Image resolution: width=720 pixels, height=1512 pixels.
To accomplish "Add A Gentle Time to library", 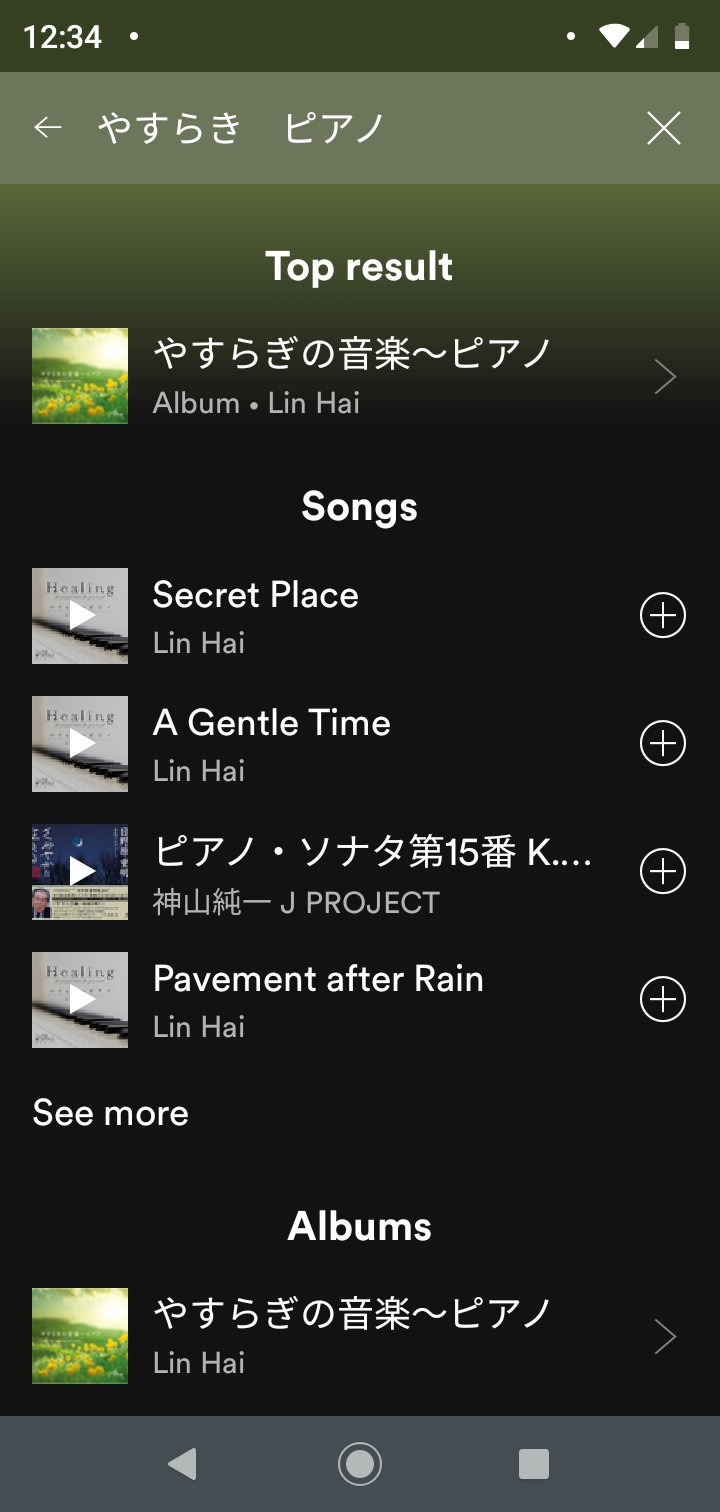I will (x=662, y=744).
